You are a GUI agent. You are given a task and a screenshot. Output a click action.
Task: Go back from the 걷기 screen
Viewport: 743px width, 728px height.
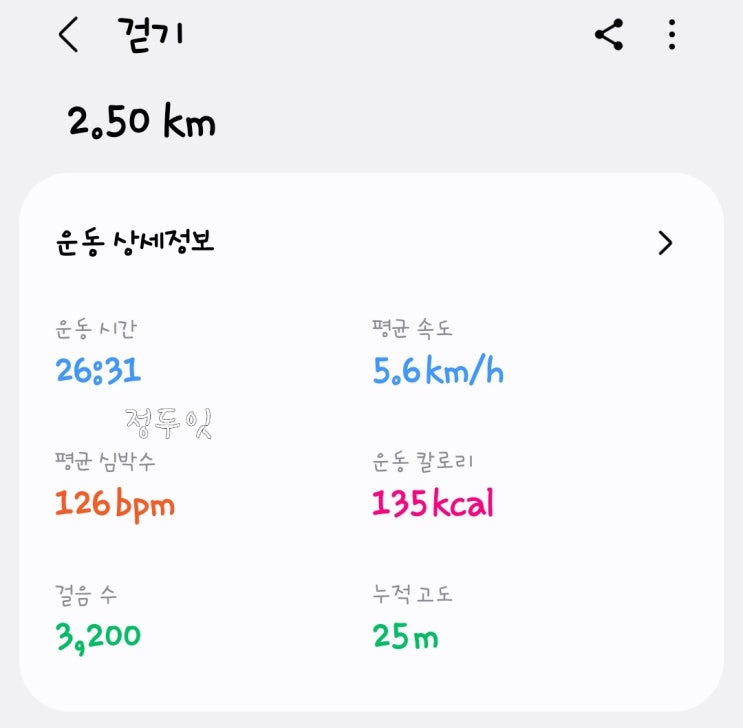click(68, 35)
